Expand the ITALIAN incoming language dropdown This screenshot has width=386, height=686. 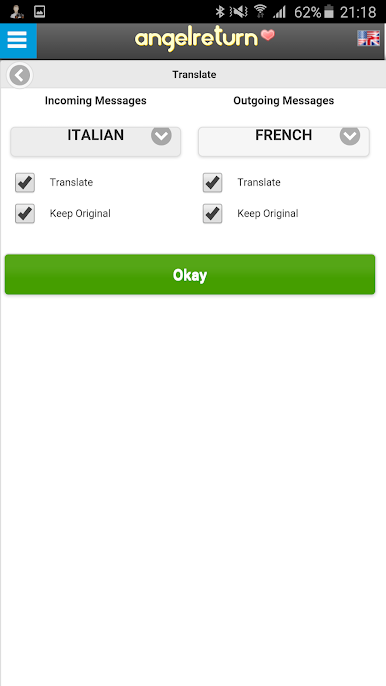[95, 141]
